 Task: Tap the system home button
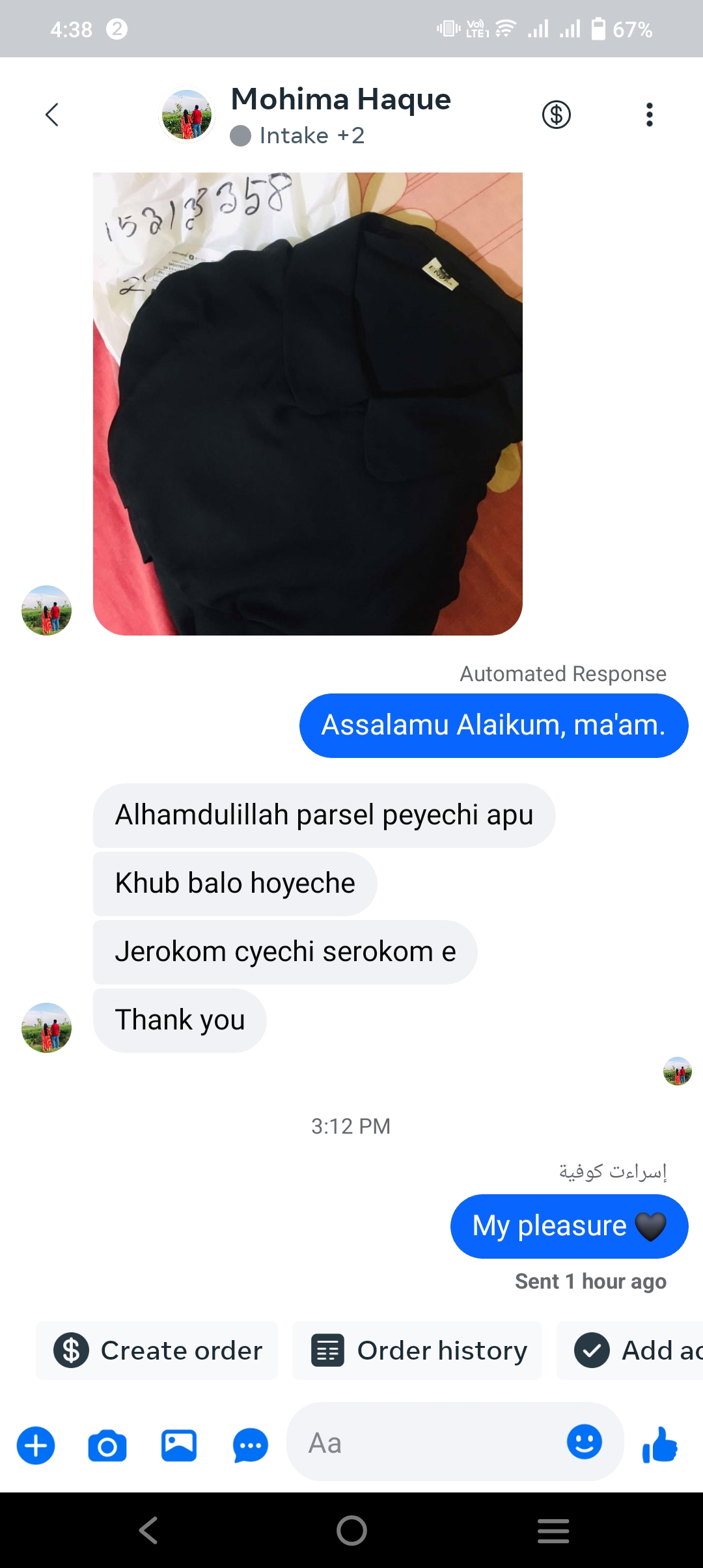point(351,1530)
